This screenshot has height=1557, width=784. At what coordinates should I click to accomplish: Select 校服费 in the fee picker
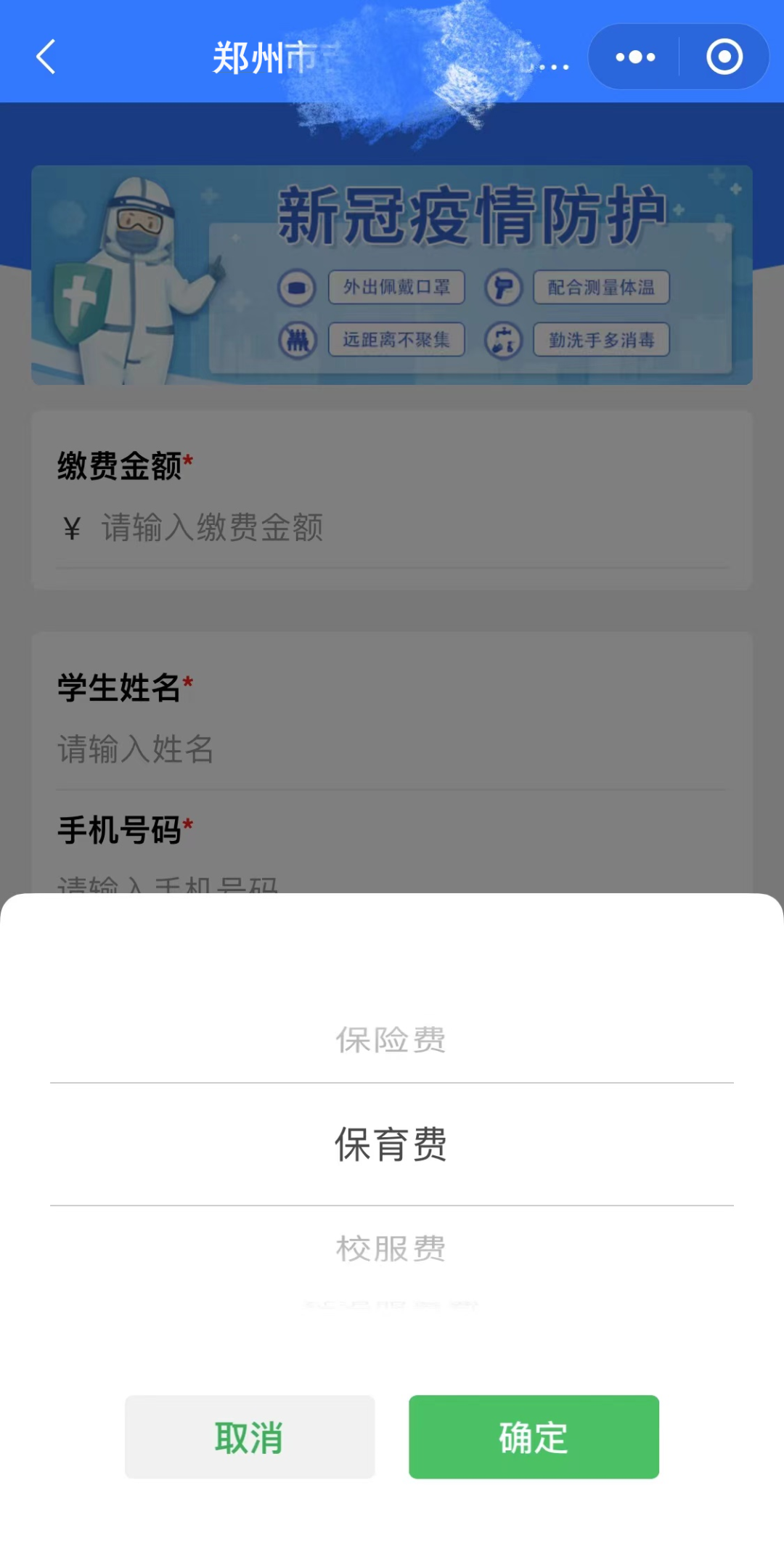392,1248
